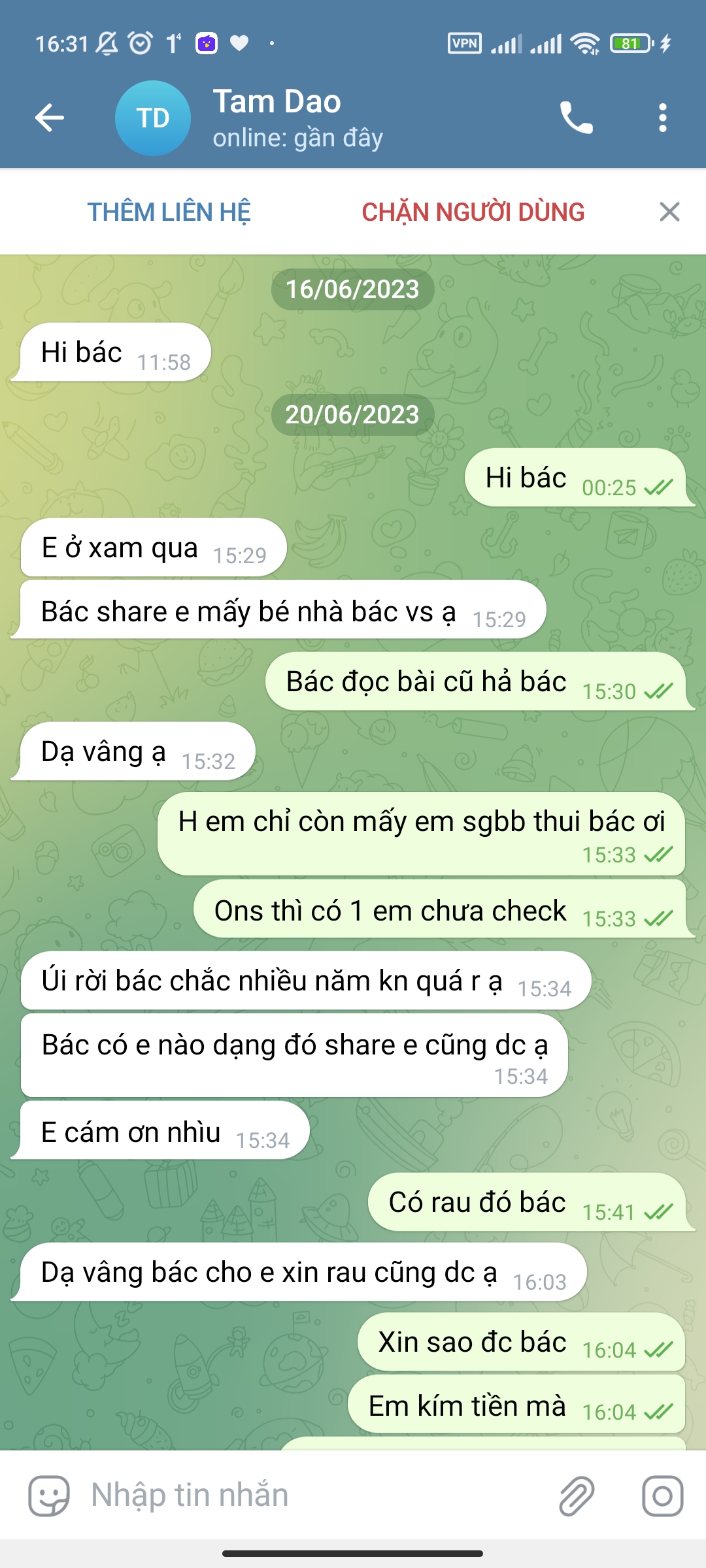Open the three-dot overflow menu
Screen dimensions: 706x1568
coord(663,118)
